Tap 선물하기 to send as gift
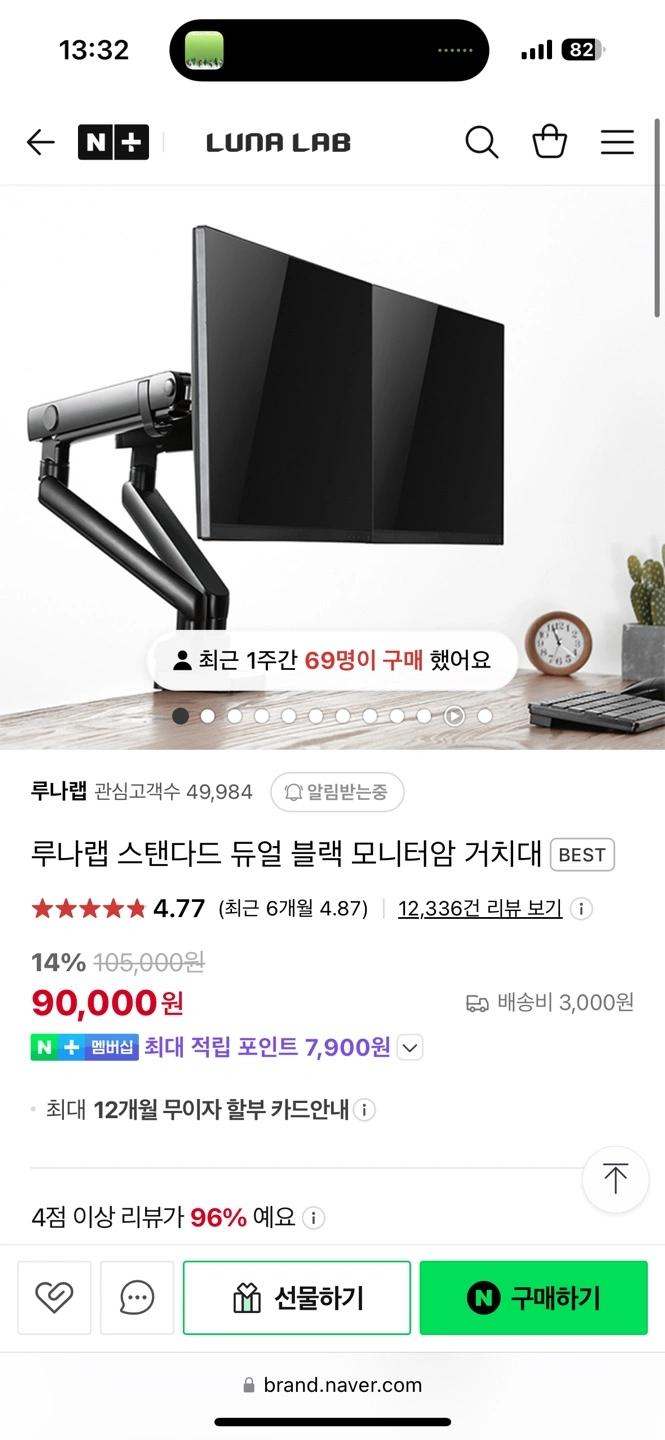Image resolution: width=665 pixels, height=1440 pixels. coord(297,1298)
